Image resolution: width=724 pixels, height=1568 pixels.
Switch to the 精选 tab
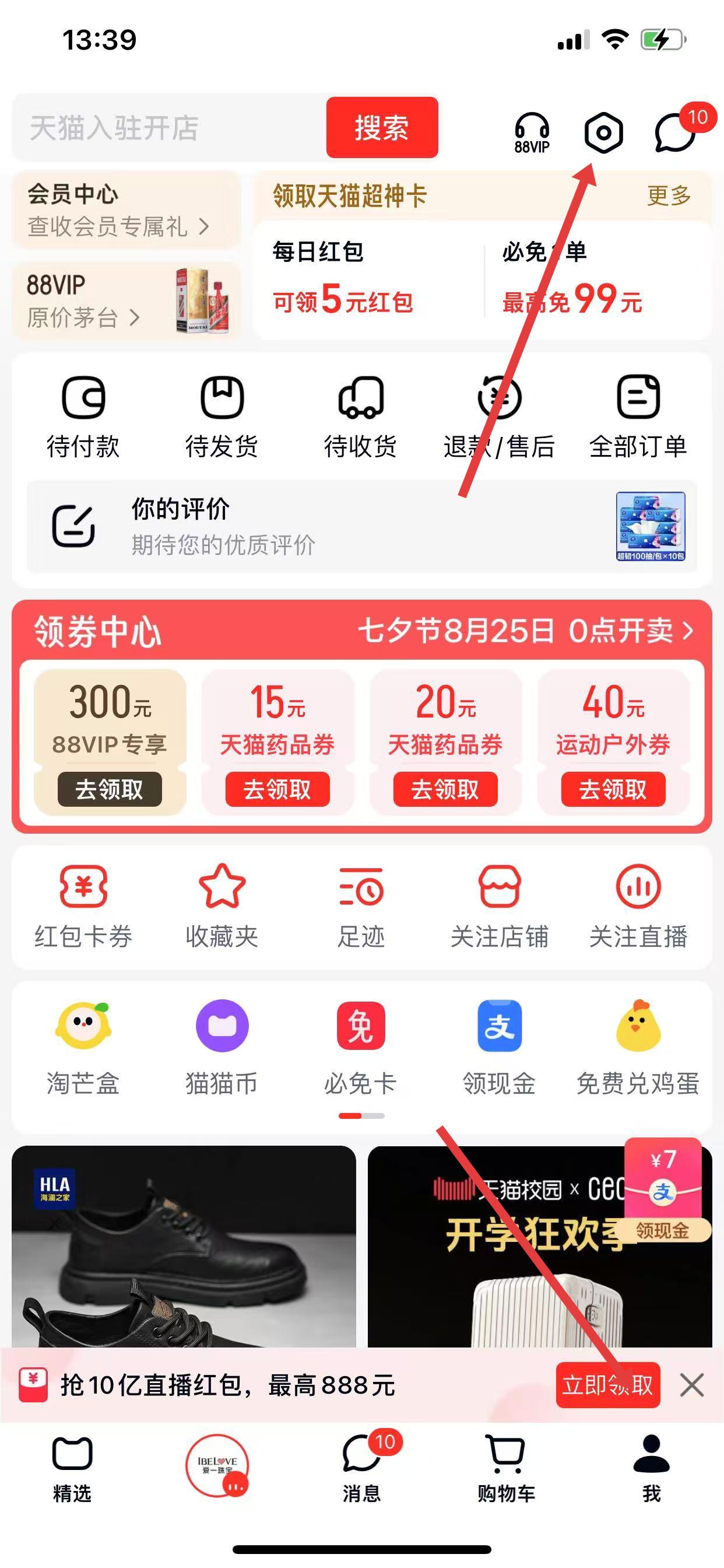(72, 1468)
